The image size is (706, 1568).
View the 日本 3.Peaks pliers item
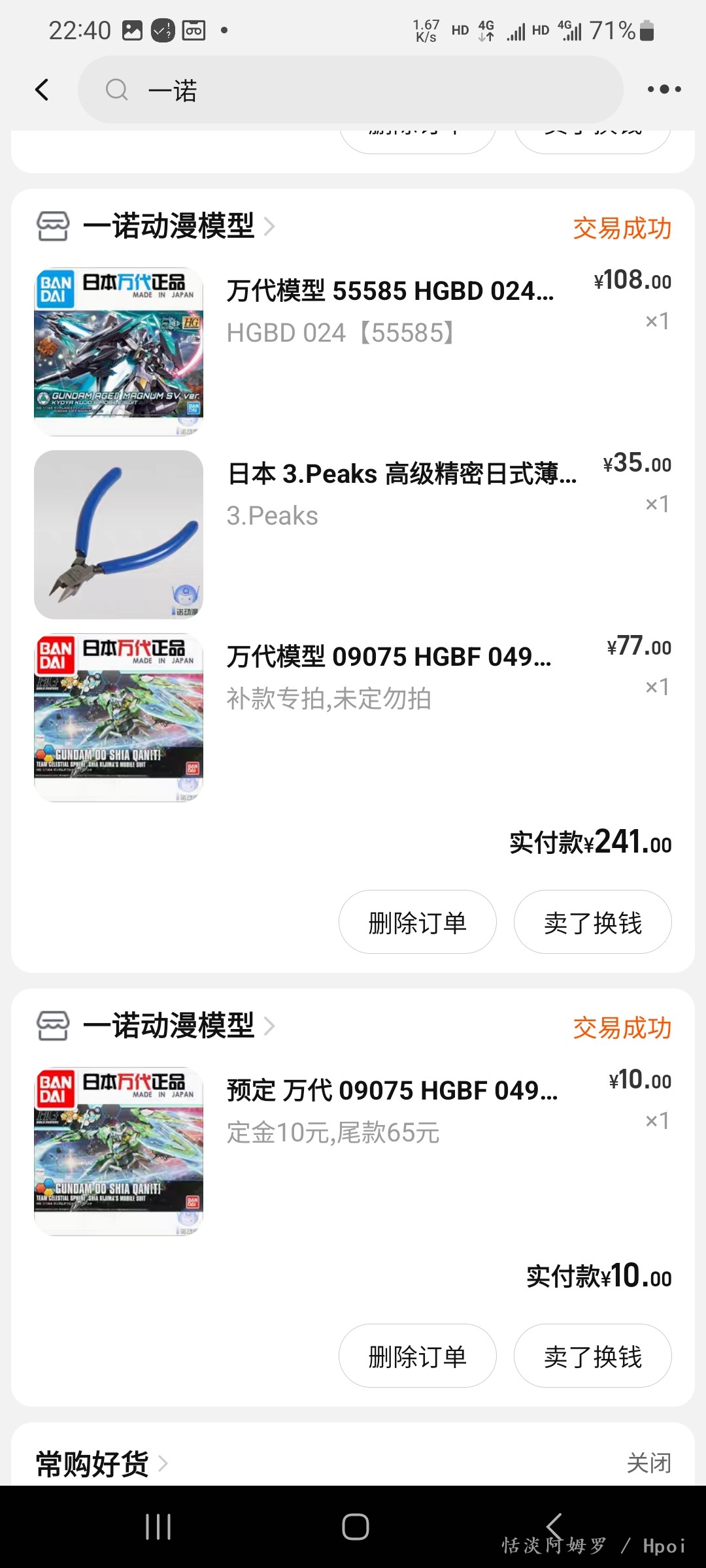[x=401, y=474]
